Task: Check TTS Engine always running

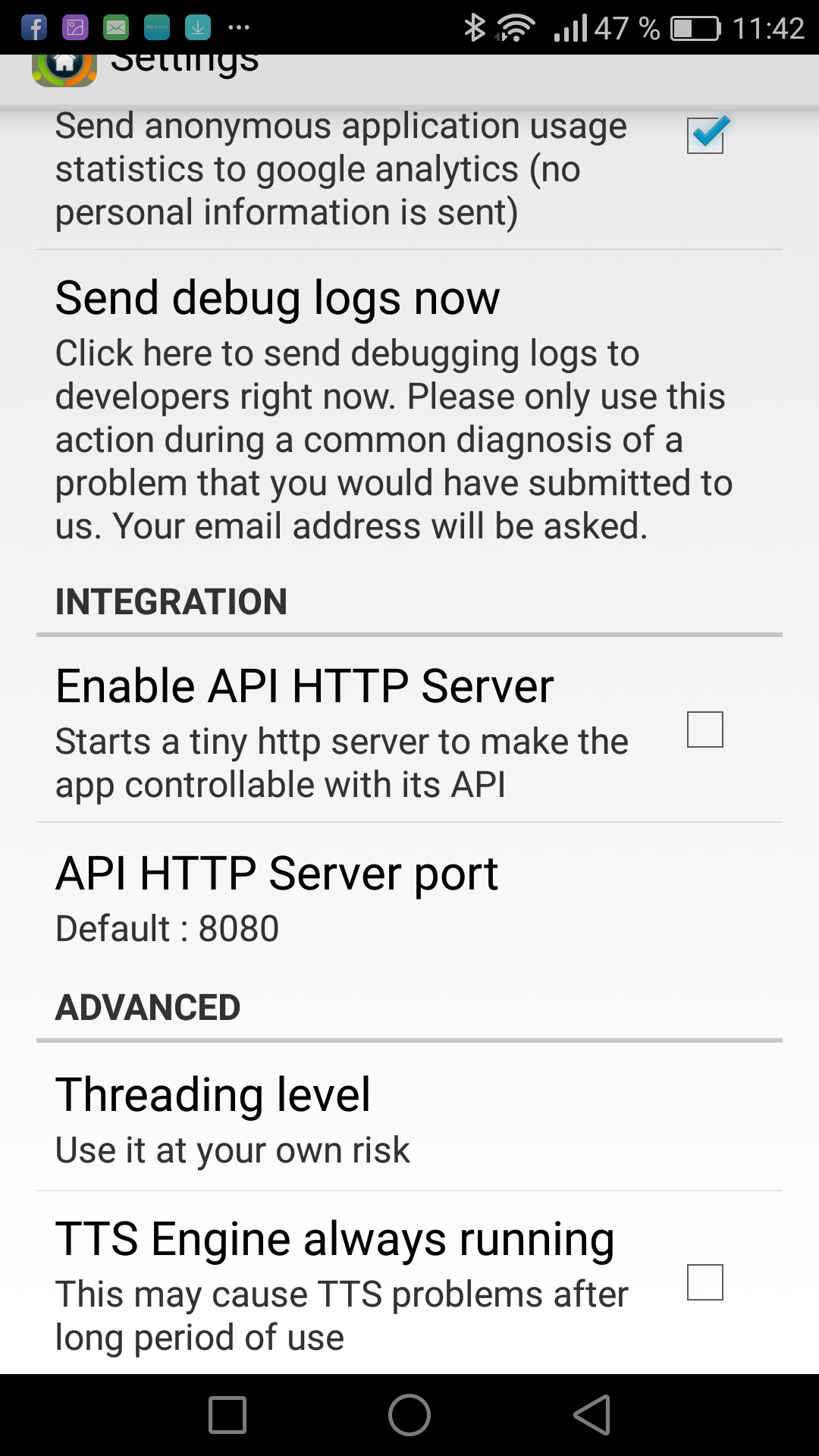Action: pyautogui.click(x=705, y=1282)
